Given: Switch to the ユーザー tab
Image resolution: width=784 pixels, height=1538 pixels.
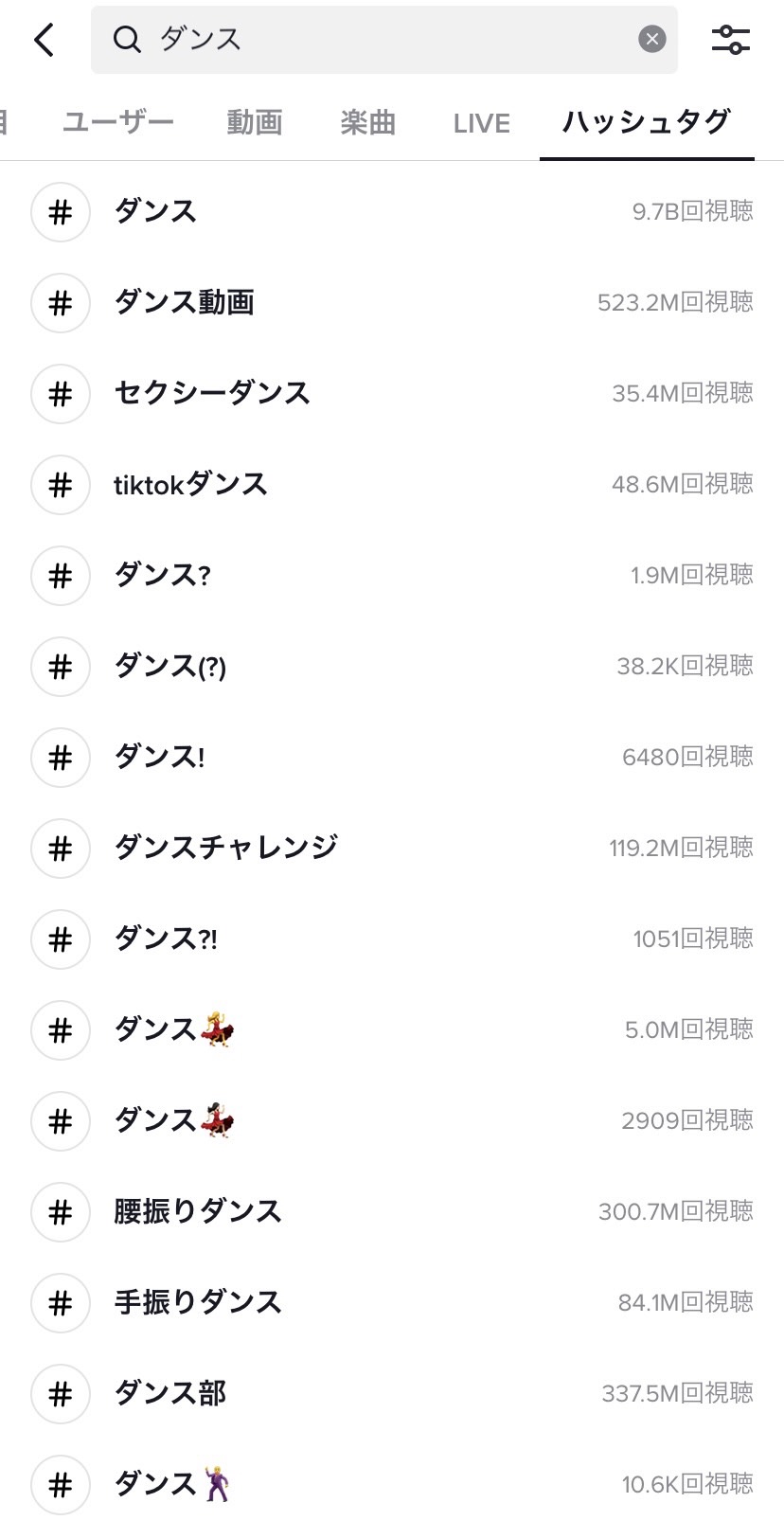Looking at the screenshot, I should coord(118,122).
